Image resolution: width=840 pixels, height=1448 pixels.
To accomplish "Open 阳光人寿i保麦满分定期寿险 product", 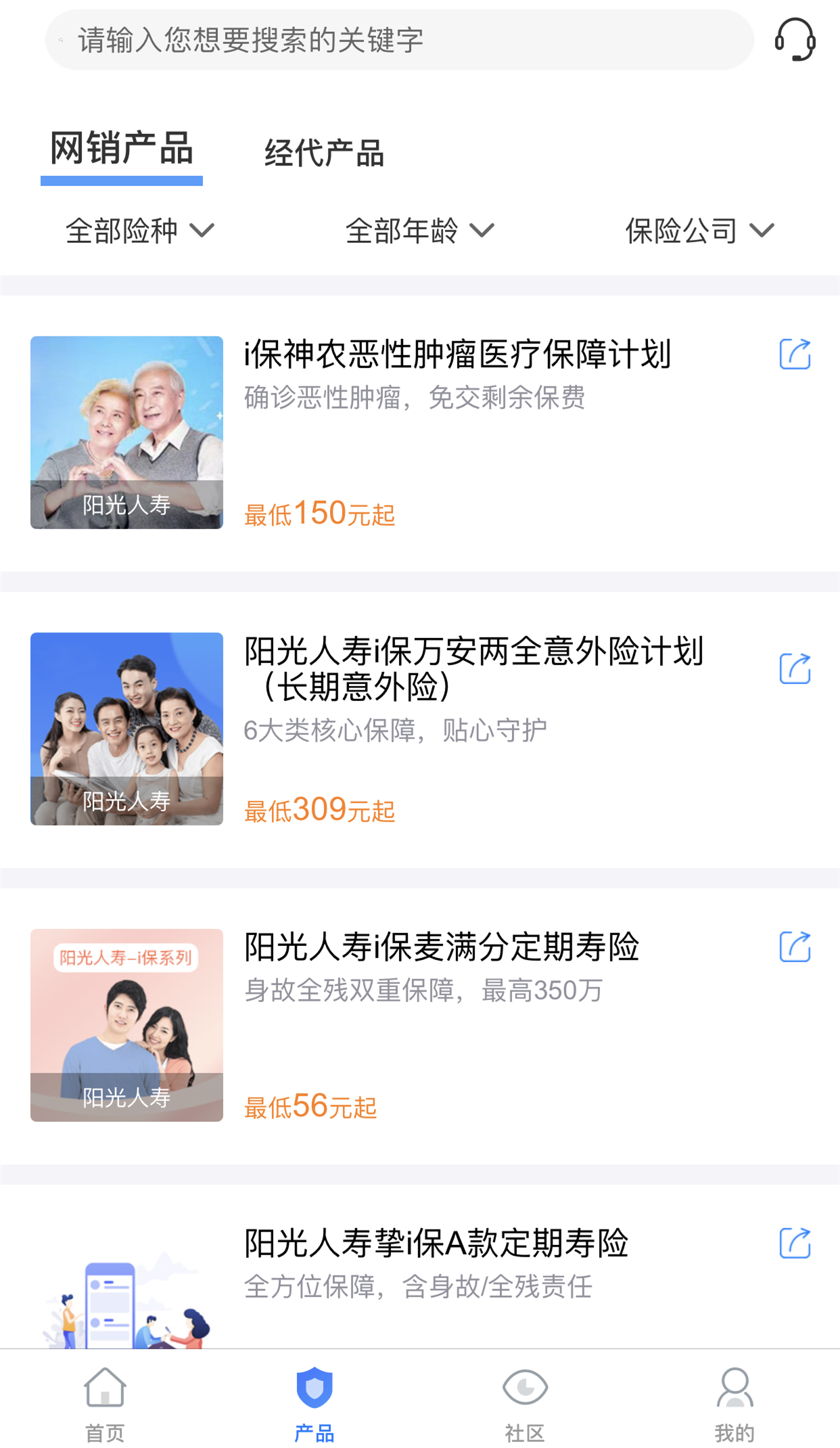I will (441, 947).
